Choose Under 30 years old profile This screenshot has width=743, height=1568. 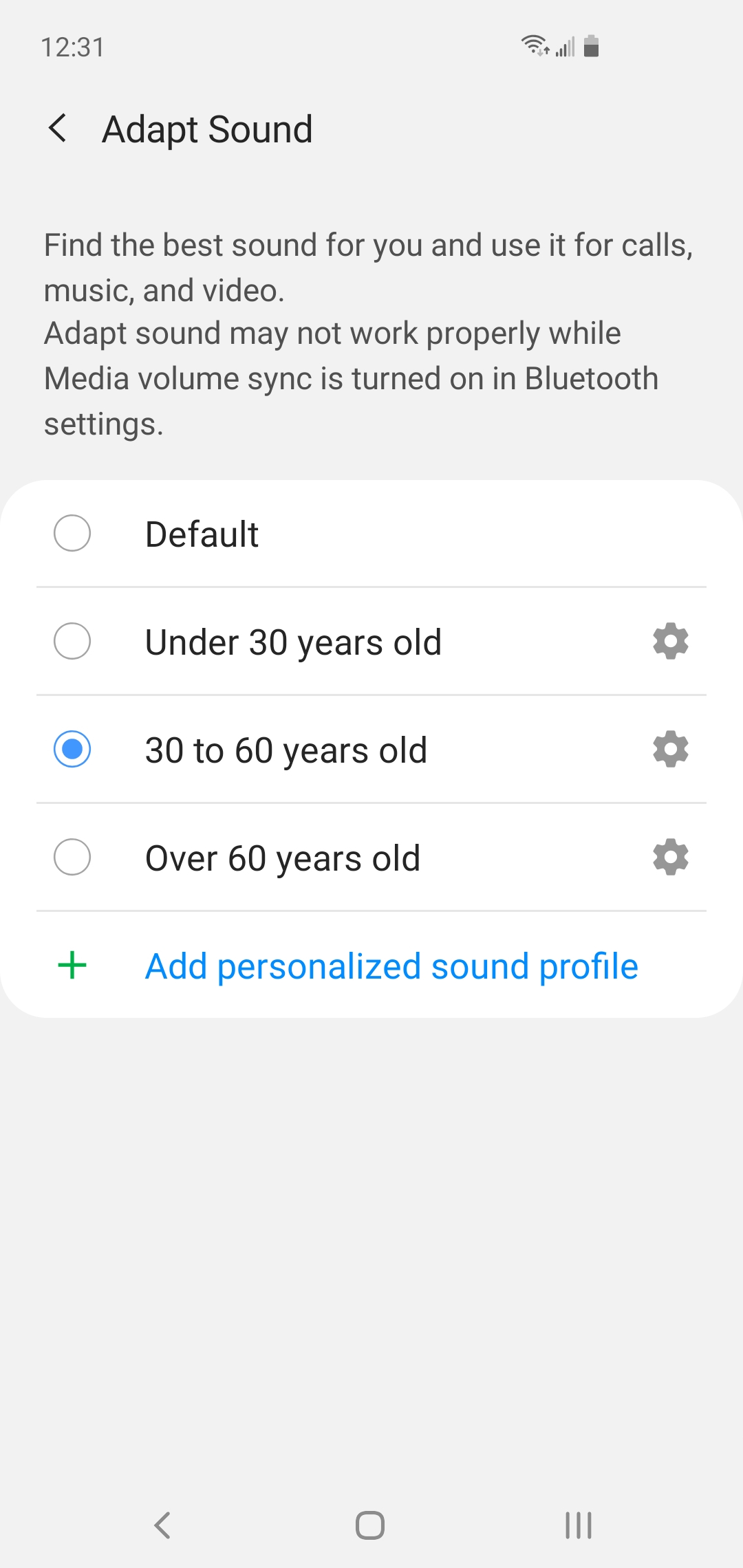(72, 642)
